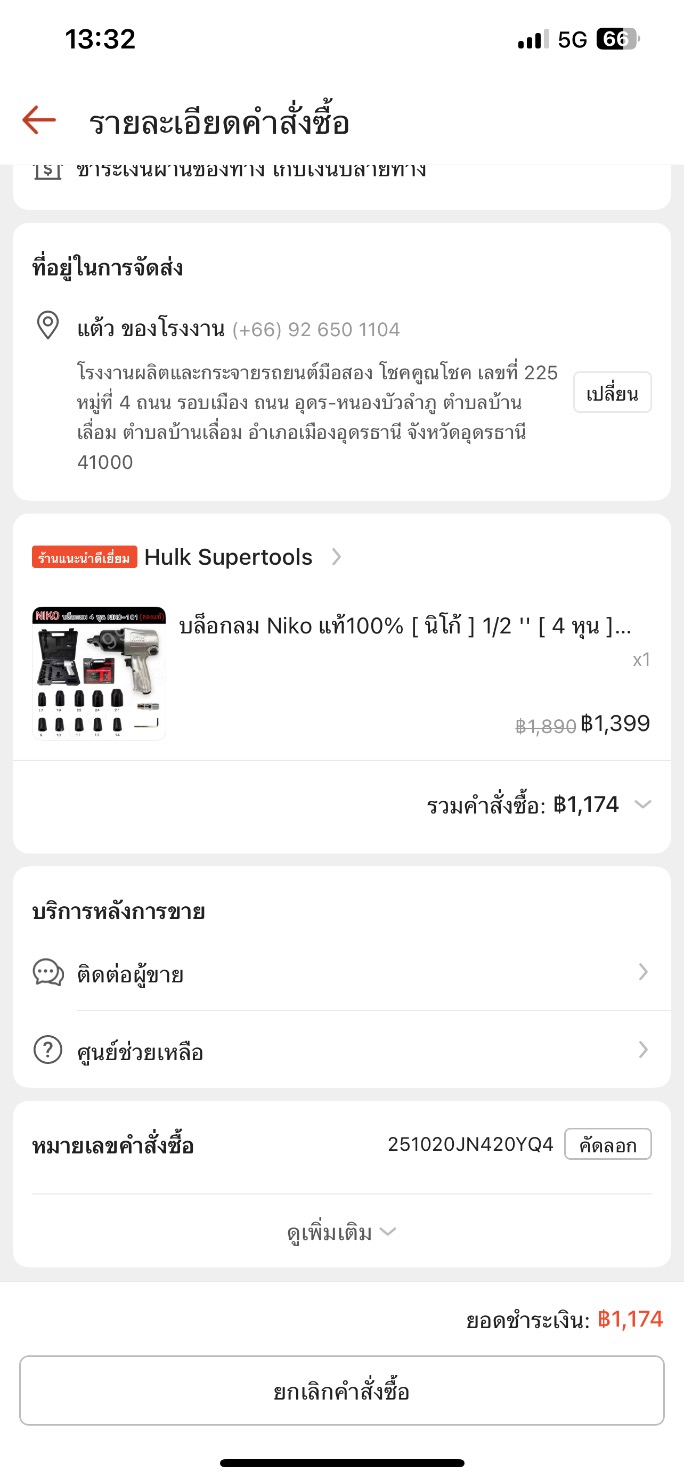Screen dimensions: 684x1480
Task: Expand the รวมคำสั่งซื้อ order total breakdown
Action: click(x=642, y=805)
